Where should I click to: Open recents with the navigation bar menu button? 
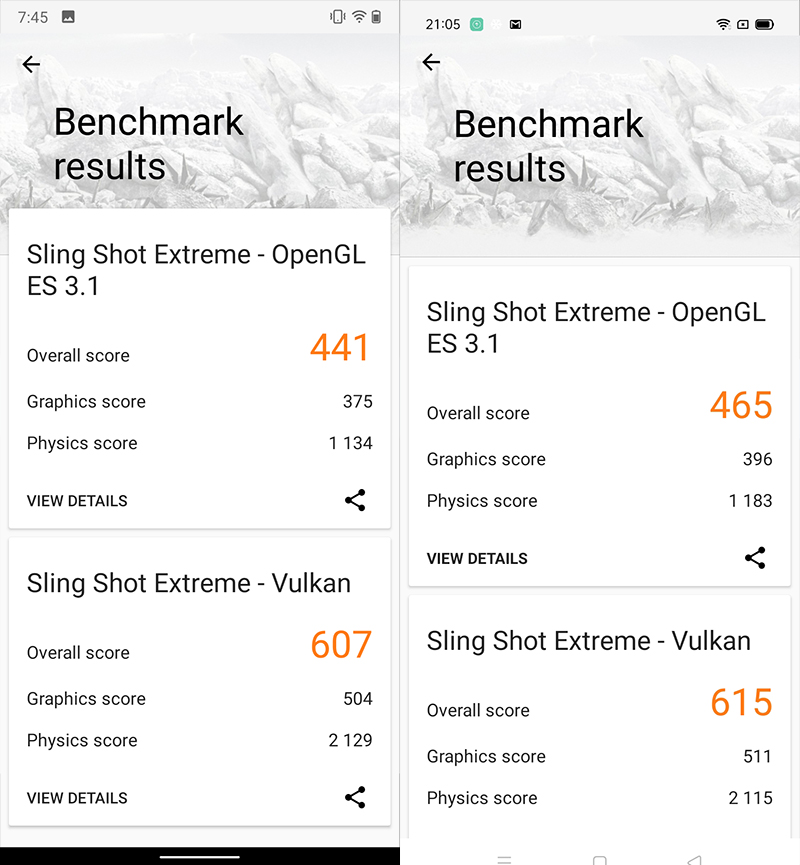(504, 861)
